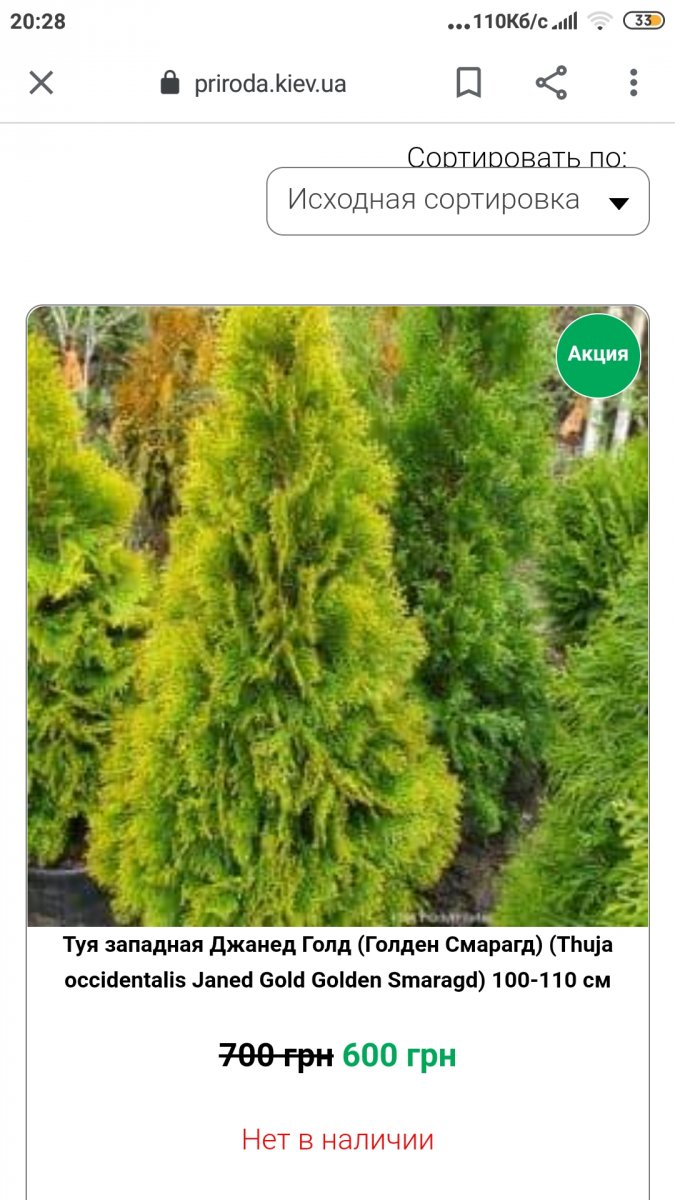The width and height of the screenshot is (675, 1200).
Task: Close the browser tab with the X
Action: point(41,83)
